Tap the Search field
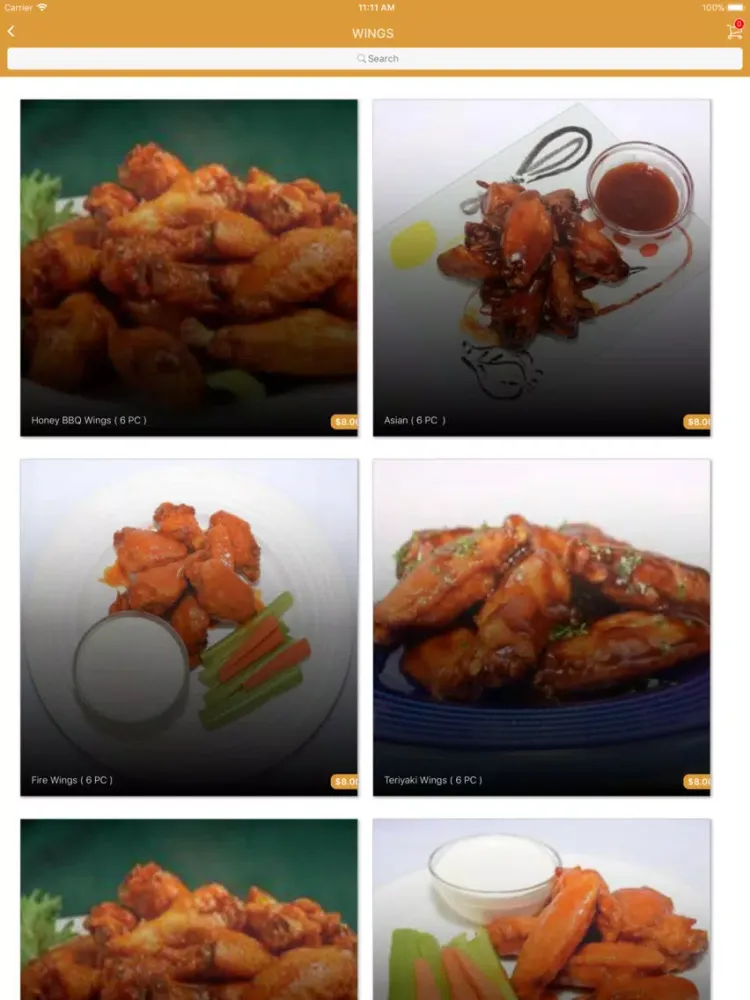The width and height of the screenshot is (750, 1000). [375, 59]
